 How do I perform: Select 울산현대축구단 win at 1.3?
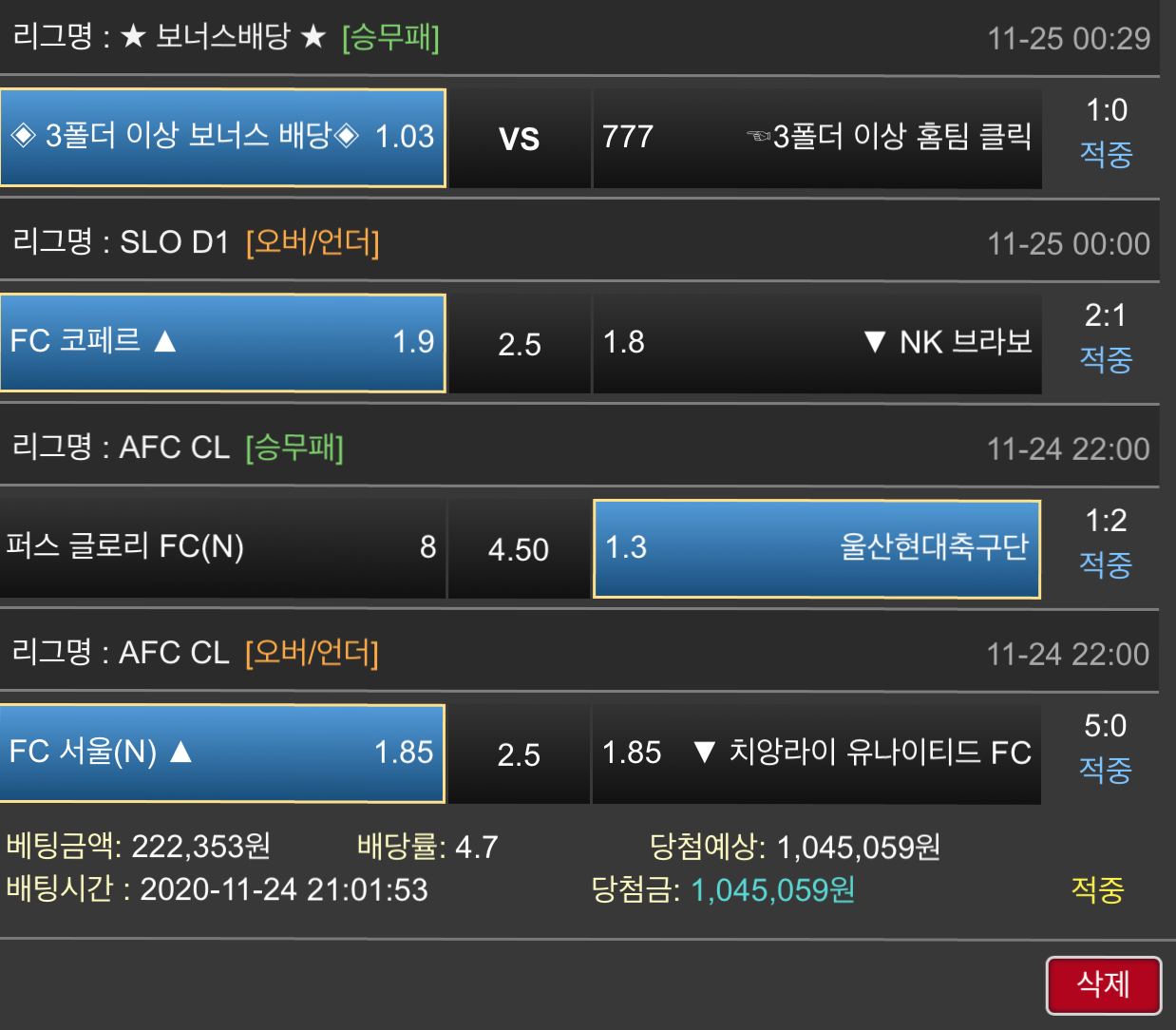(817, 548)
